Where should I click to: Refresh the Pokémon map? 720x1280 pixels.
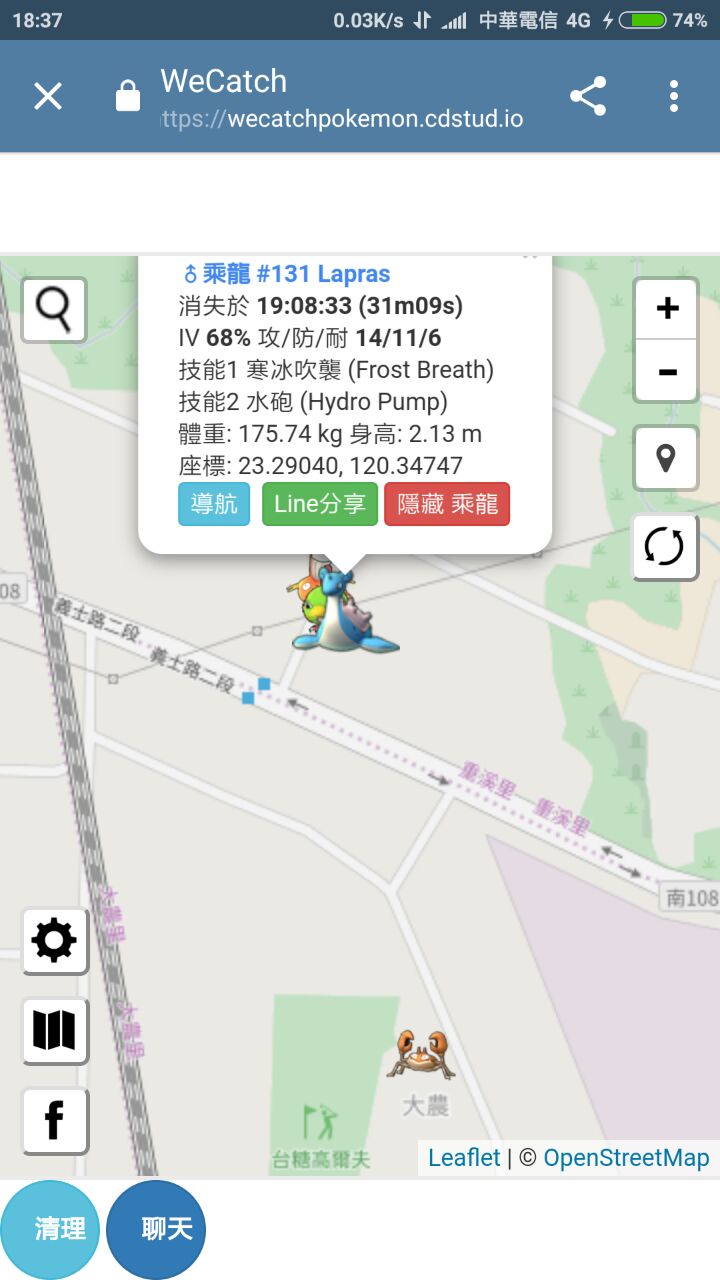pyautogui.click(x=665, y=547)
